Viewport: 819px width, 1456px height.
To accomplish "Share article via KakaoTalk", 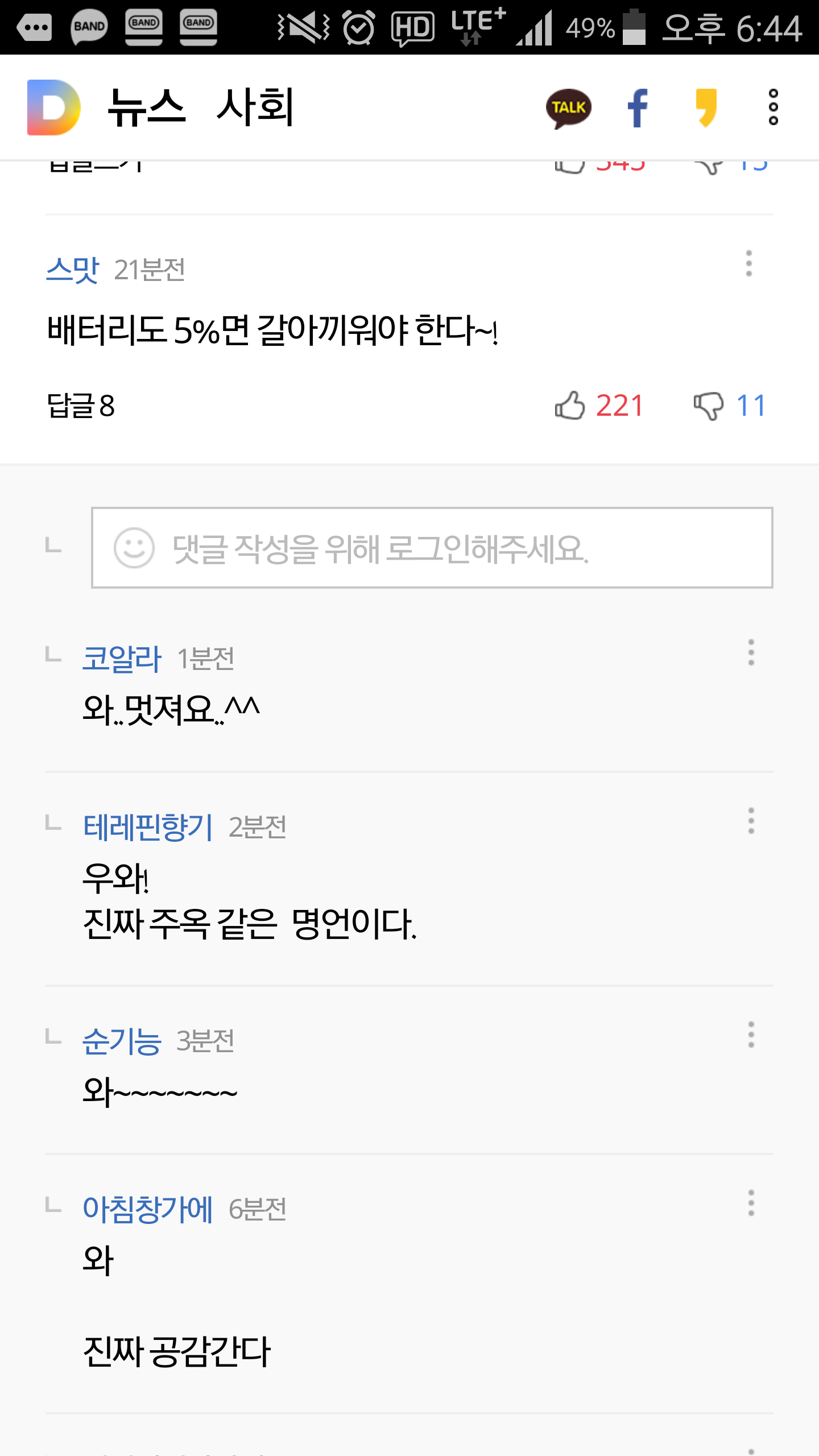I will click(568, 107).
